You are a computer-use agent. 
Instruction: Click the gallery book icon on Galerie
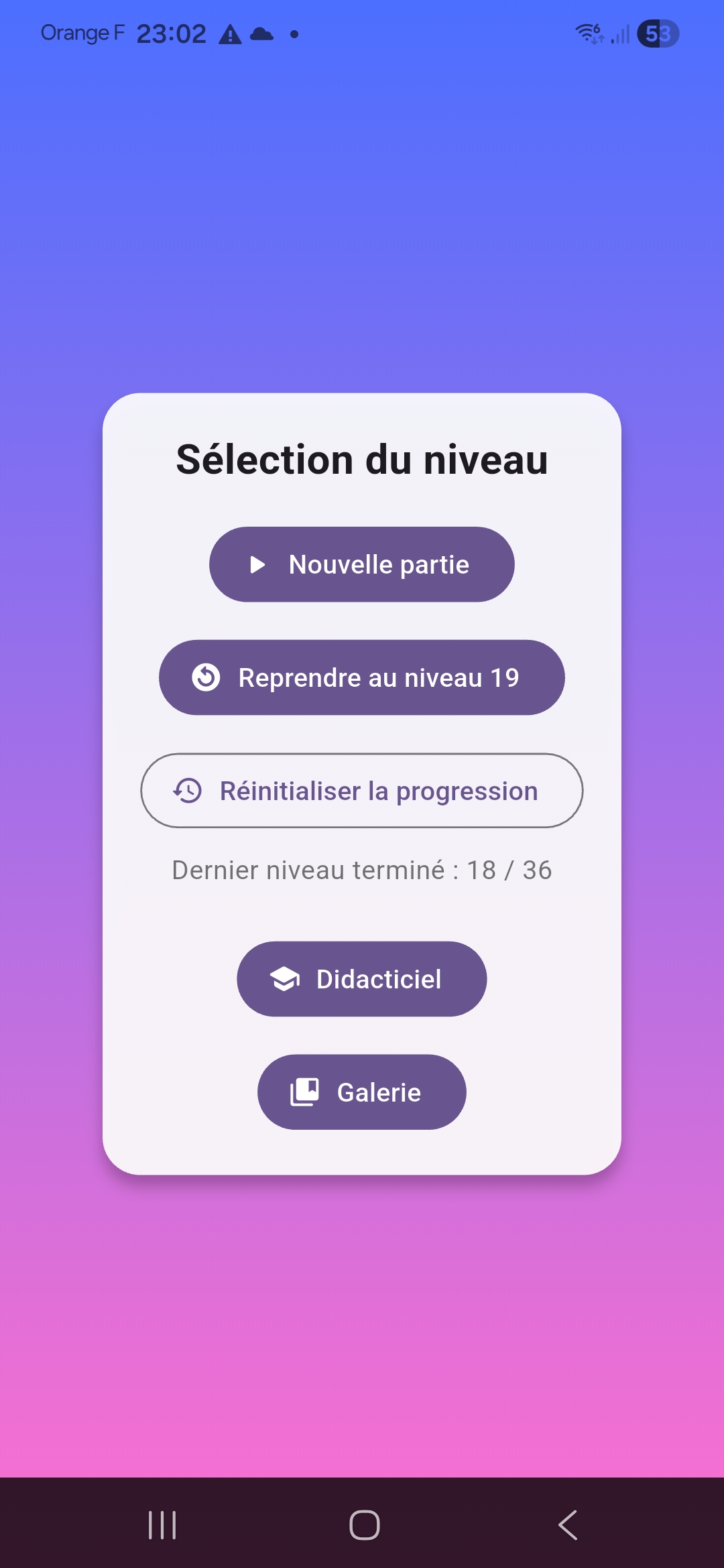303,1092
